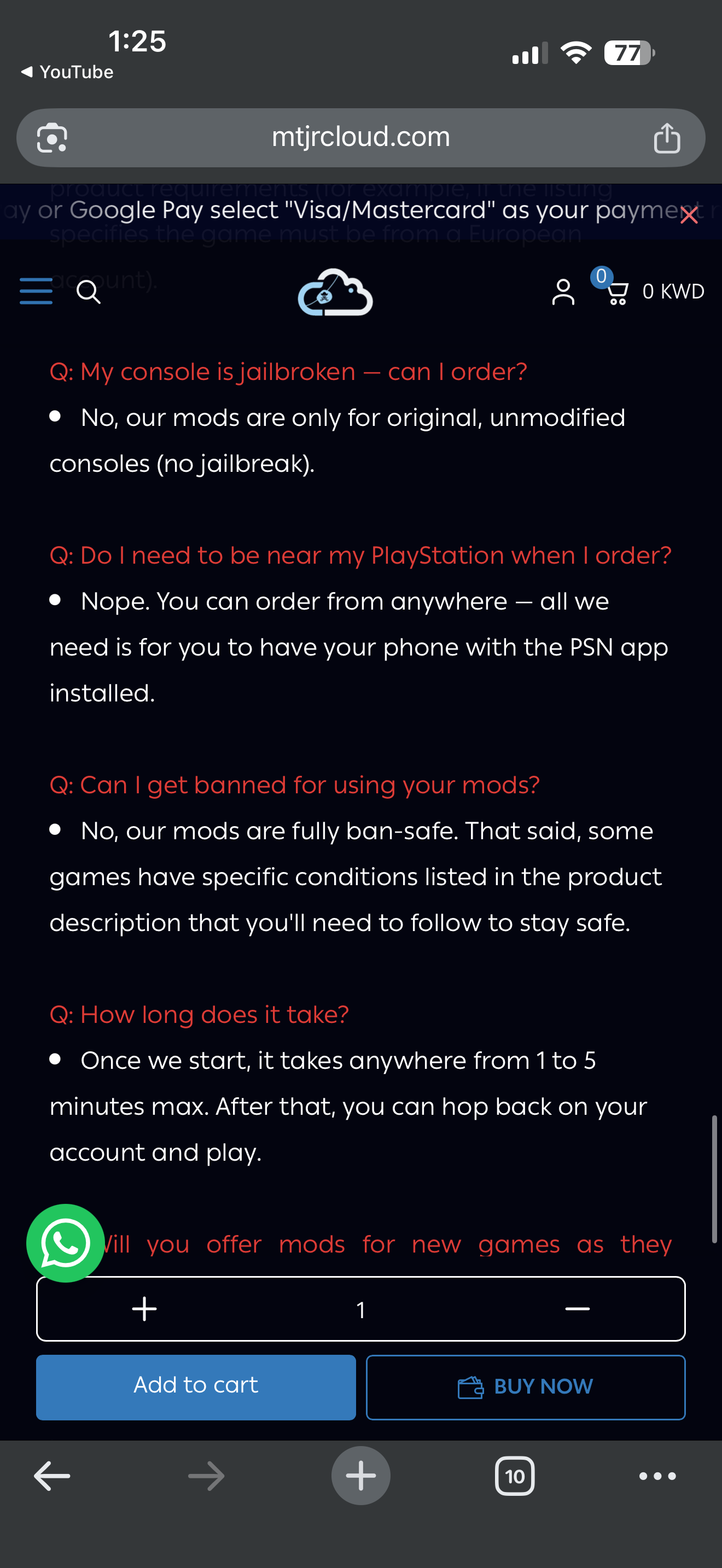
Task: Go to the cloud logo homepage
Action: [335, 292]
